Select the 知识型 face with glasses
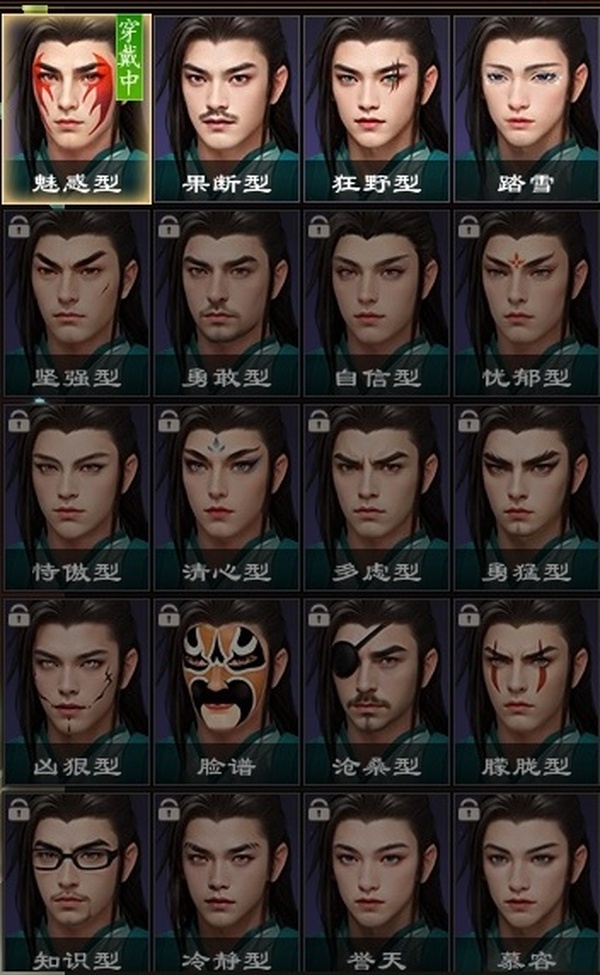Screen dimensions: 600x975 click(76, 882)
